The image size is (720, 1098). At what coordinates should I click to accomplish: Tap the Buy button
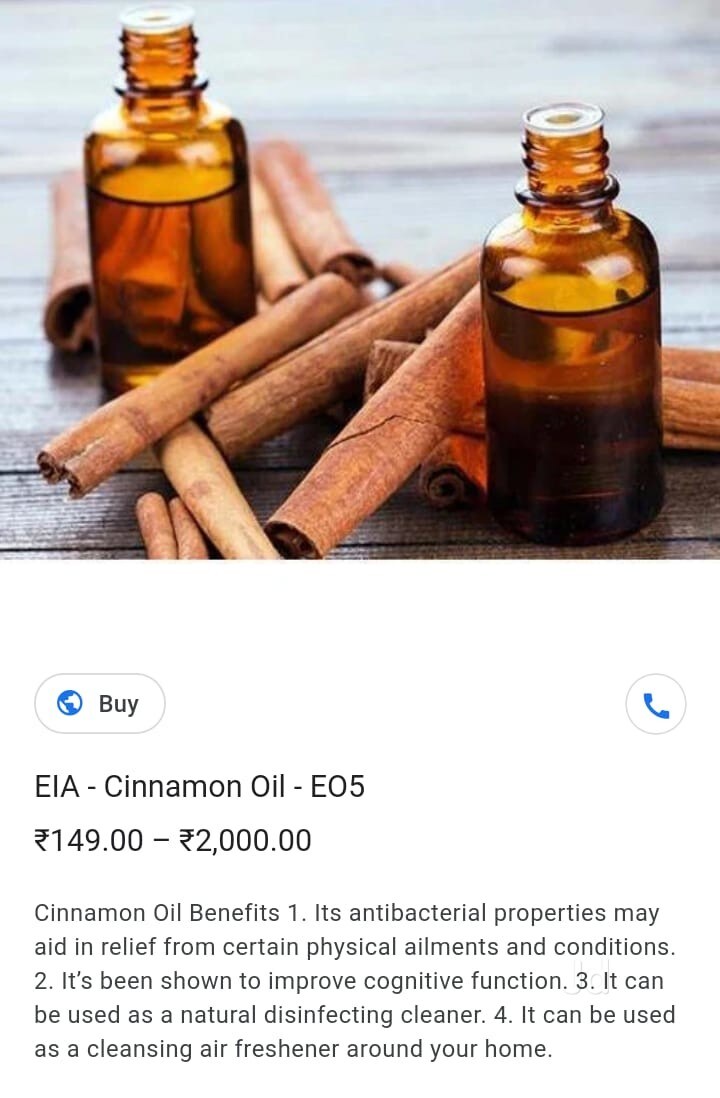[x=100, y=704]
